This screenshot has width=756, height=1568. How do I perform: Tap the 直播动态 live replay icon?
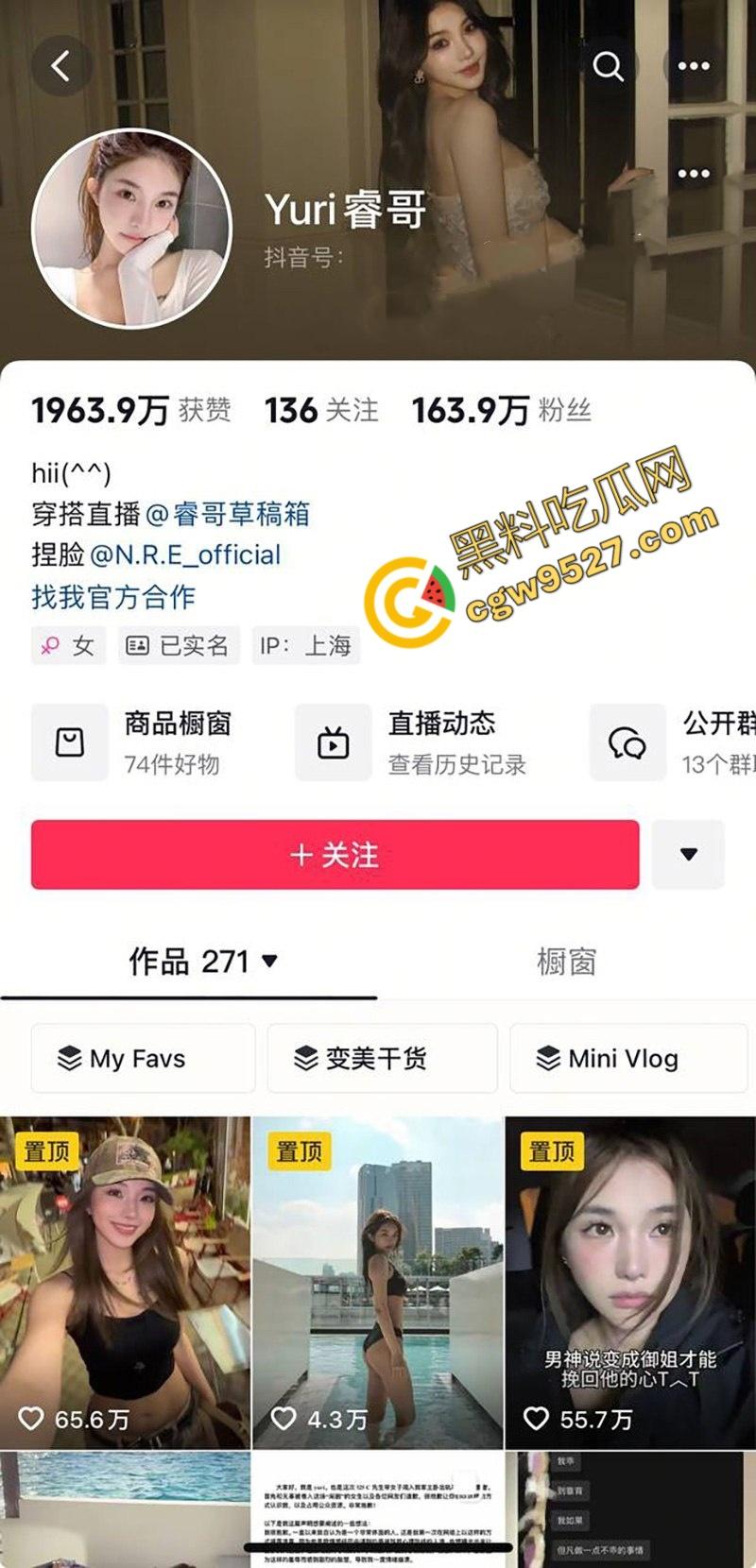[x=333, y=742]
